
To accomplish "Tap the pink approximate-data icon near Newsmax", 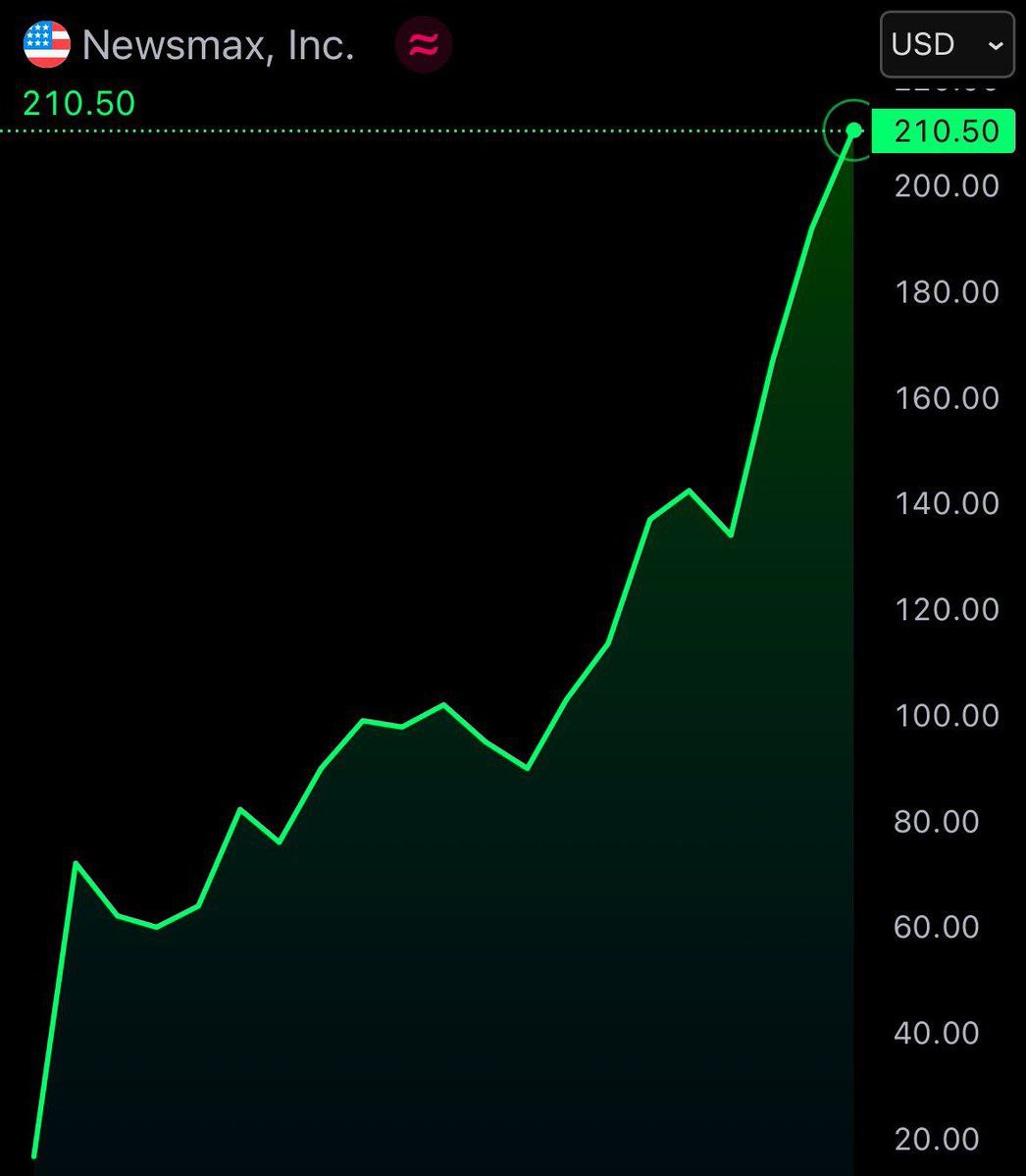I will pos(423,44).
